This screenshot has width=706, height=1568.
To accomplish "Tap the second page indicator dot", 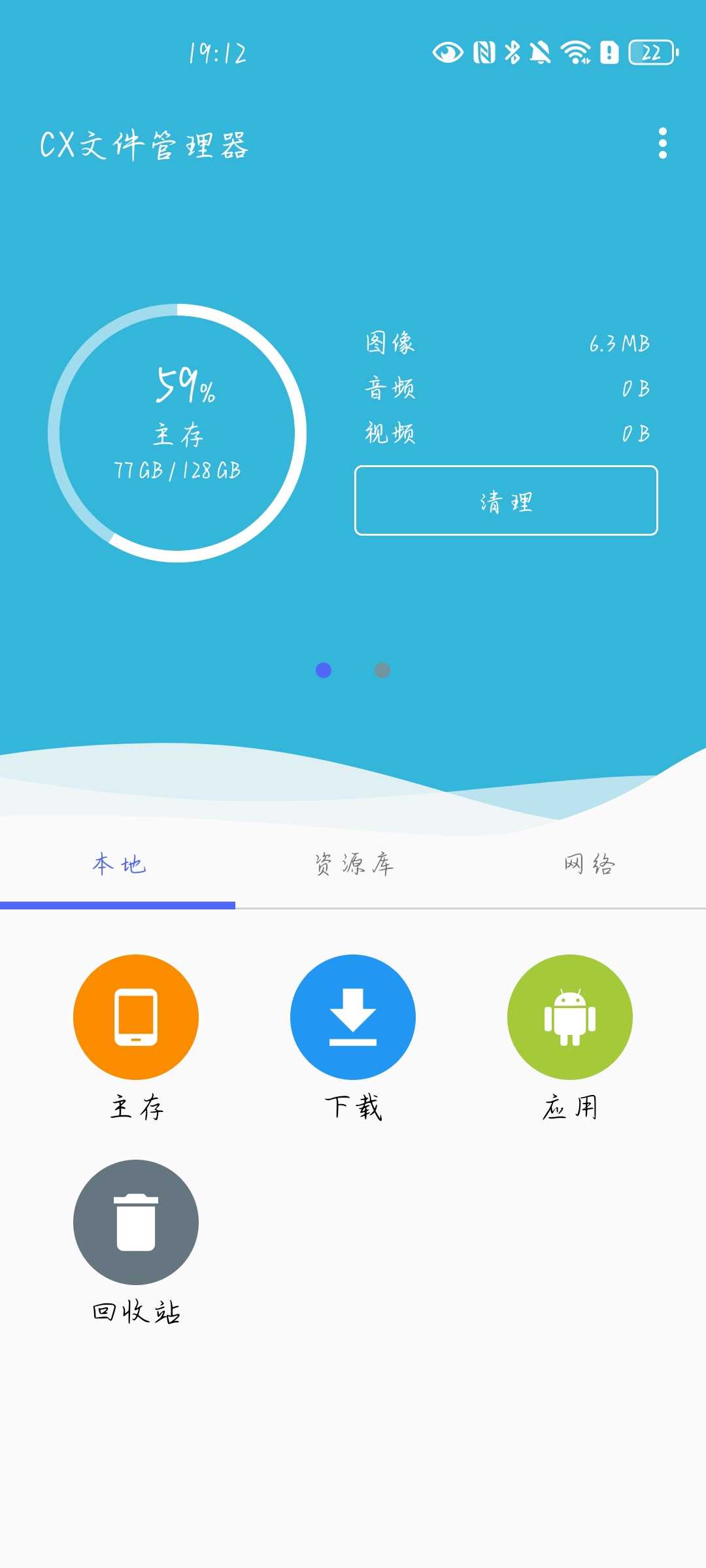I will coord(382,670).
